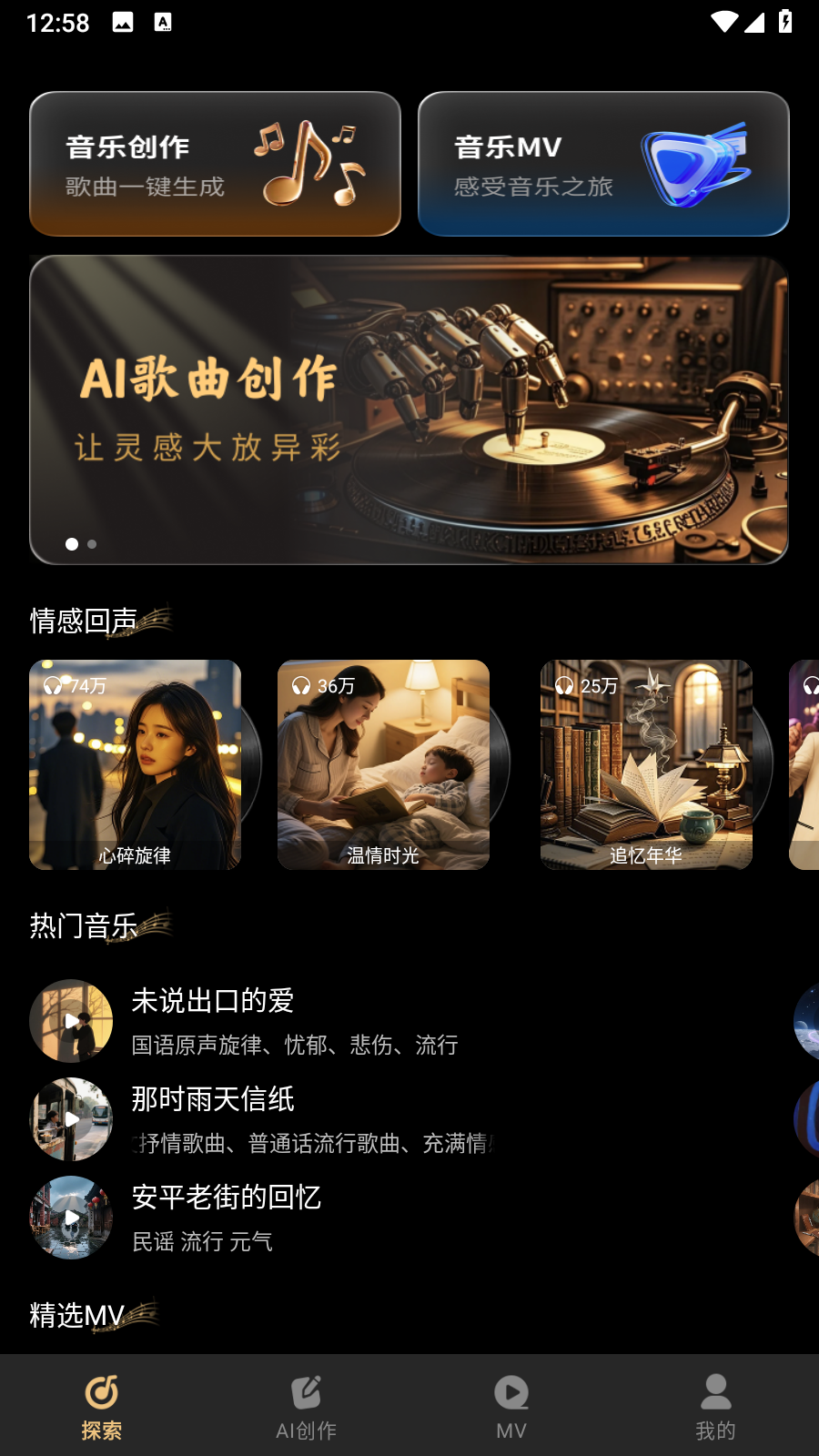Play the song 未说出口的爱

71,1021
